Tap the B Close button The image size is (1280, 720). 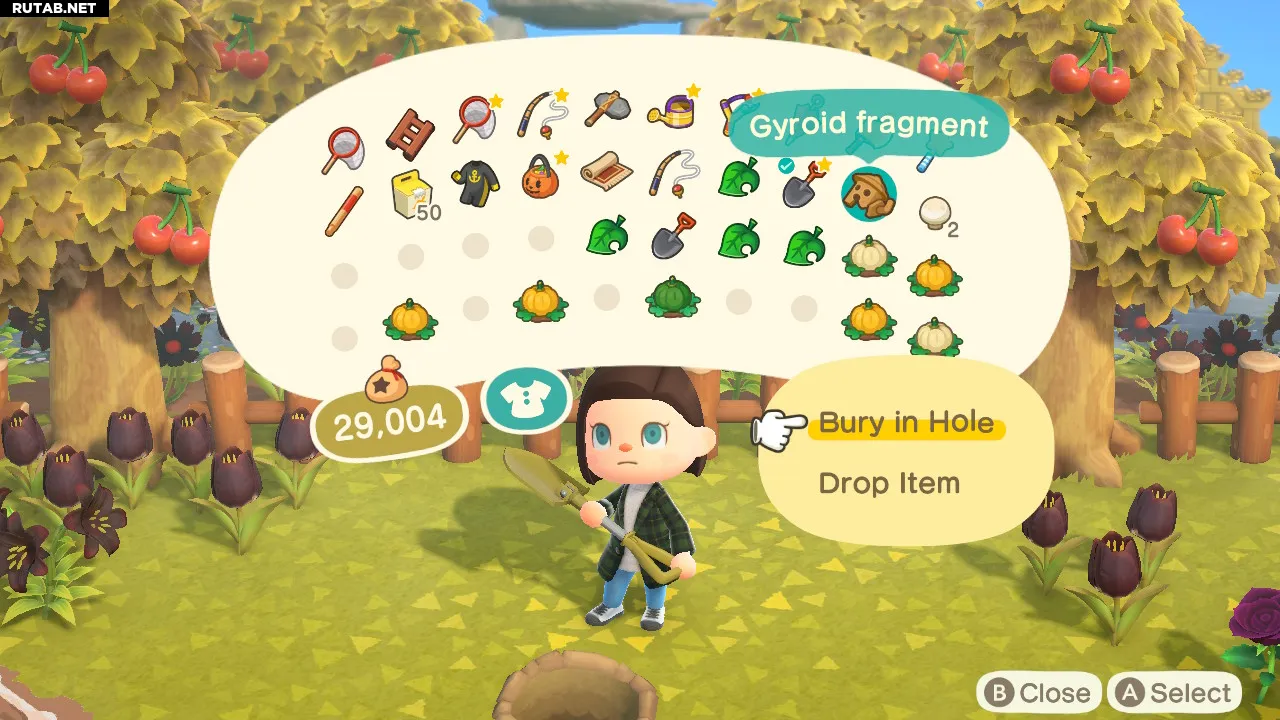click(1038, 693)
